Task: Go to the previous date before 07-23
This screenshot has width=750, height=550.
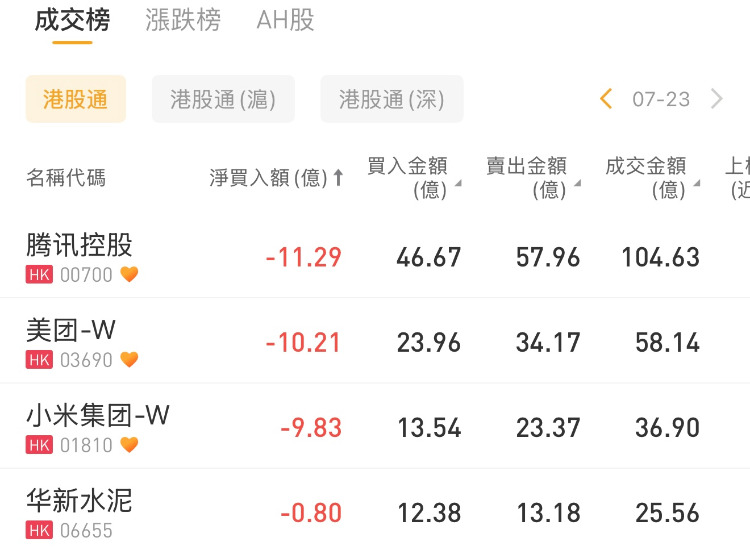Action: click(x=606, y=99)
